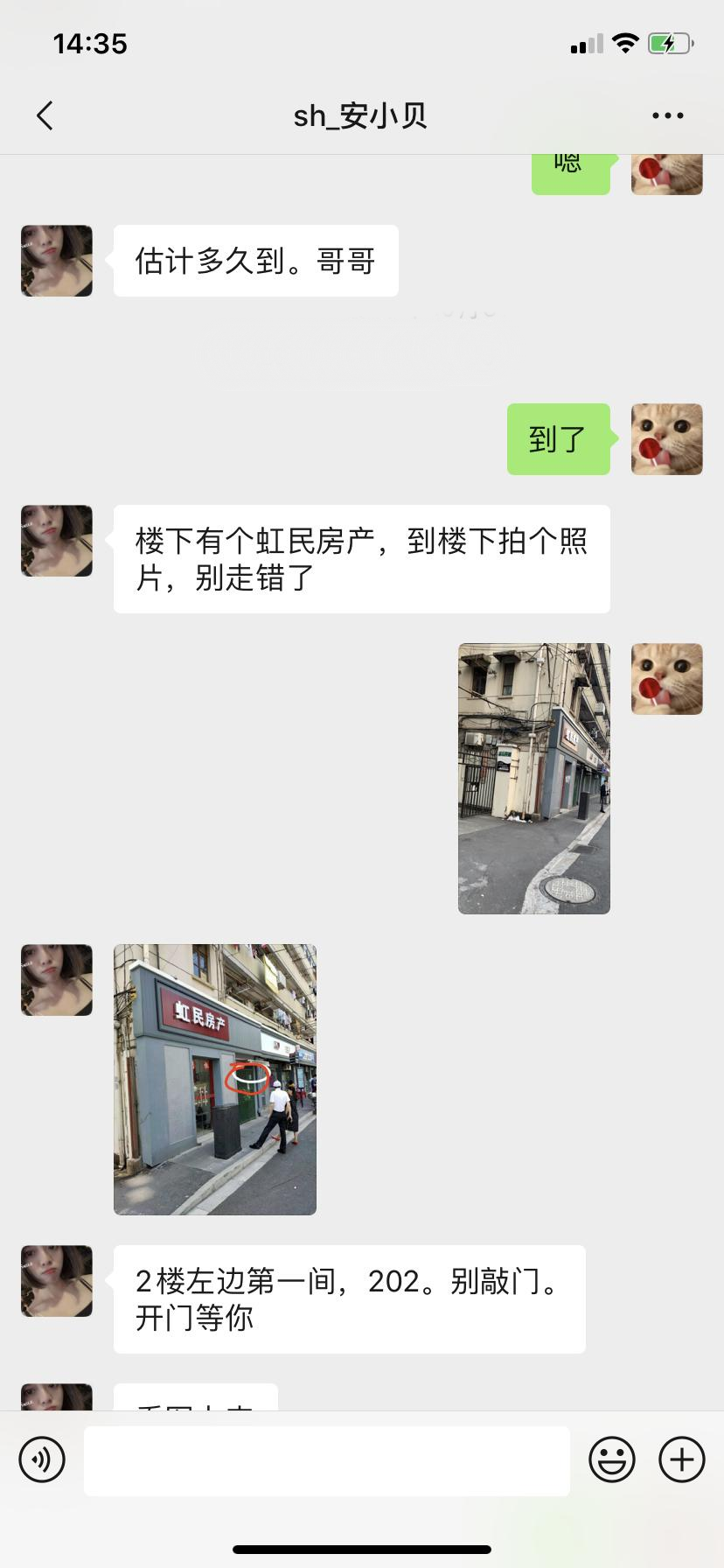The width and height of the screenshot is (724, 1568).
Task: Select the green 到了 message bubble
Action: (557, 440)
